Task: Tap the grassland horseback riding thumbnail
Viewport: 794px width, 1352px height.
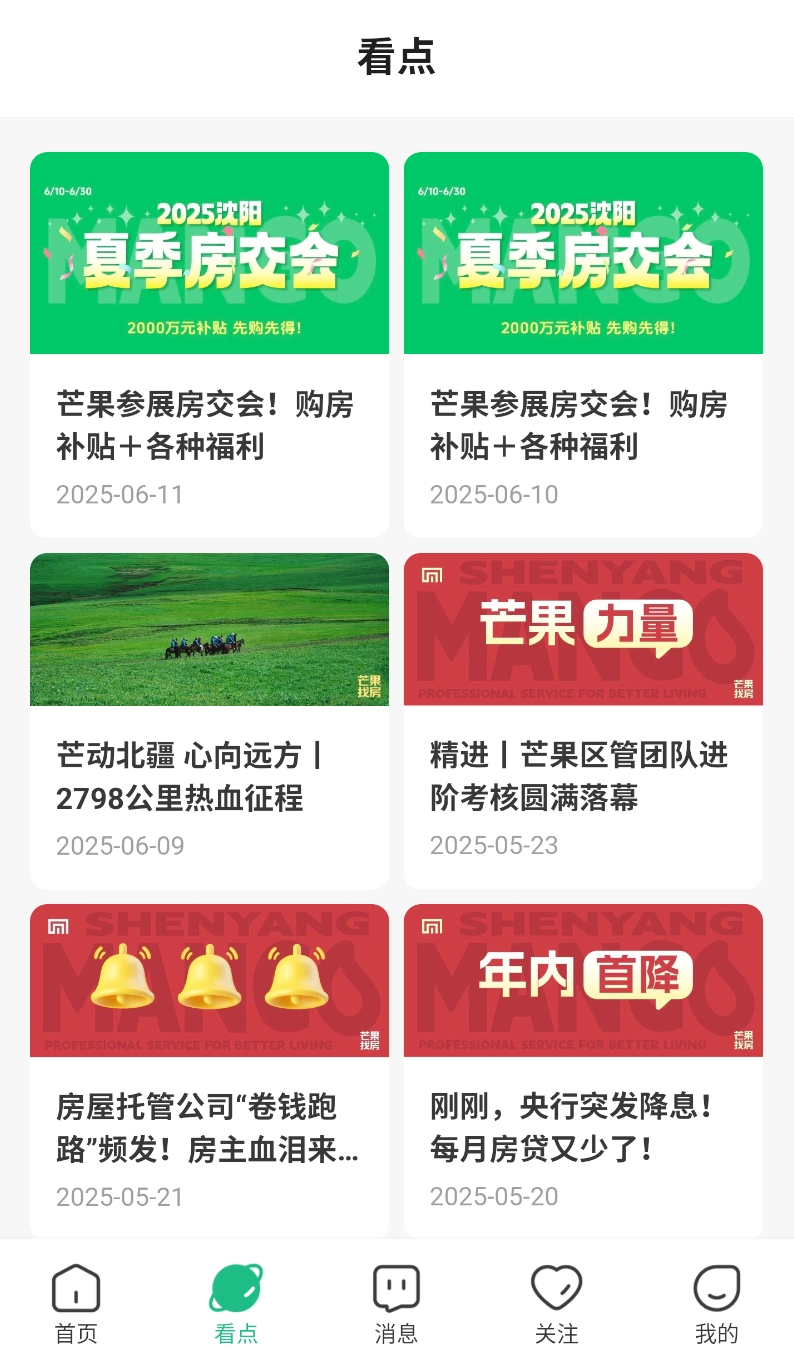Action: (209, 629)
